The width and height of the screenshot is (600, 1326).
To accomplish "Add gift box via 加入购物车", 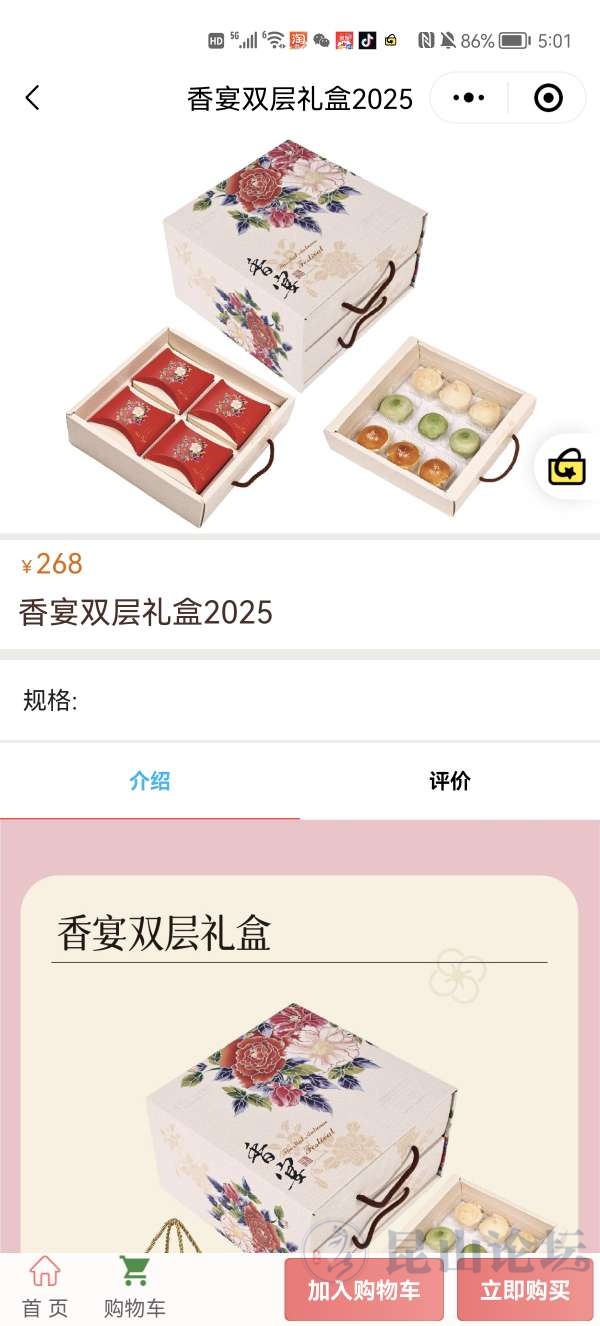I will pyautogui.click(x=364, y=1290).
